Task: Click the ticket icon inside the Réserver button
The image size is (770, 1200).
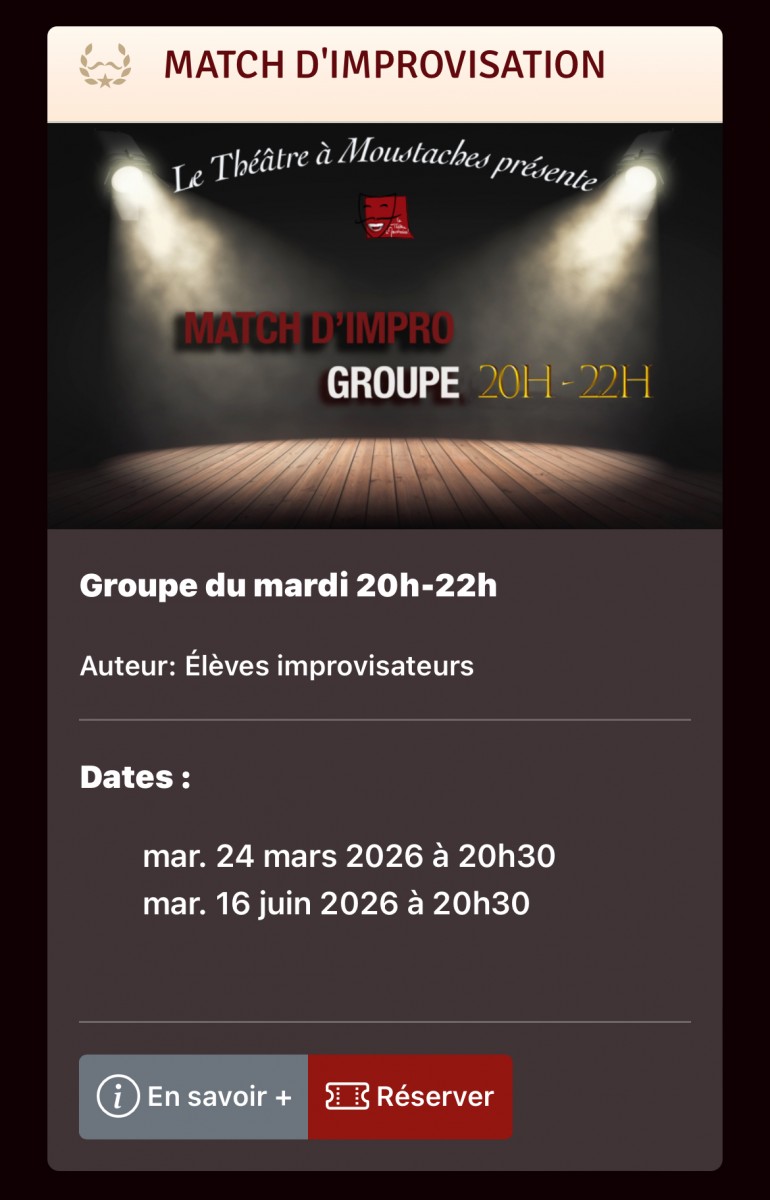Action: (346, 1096)
